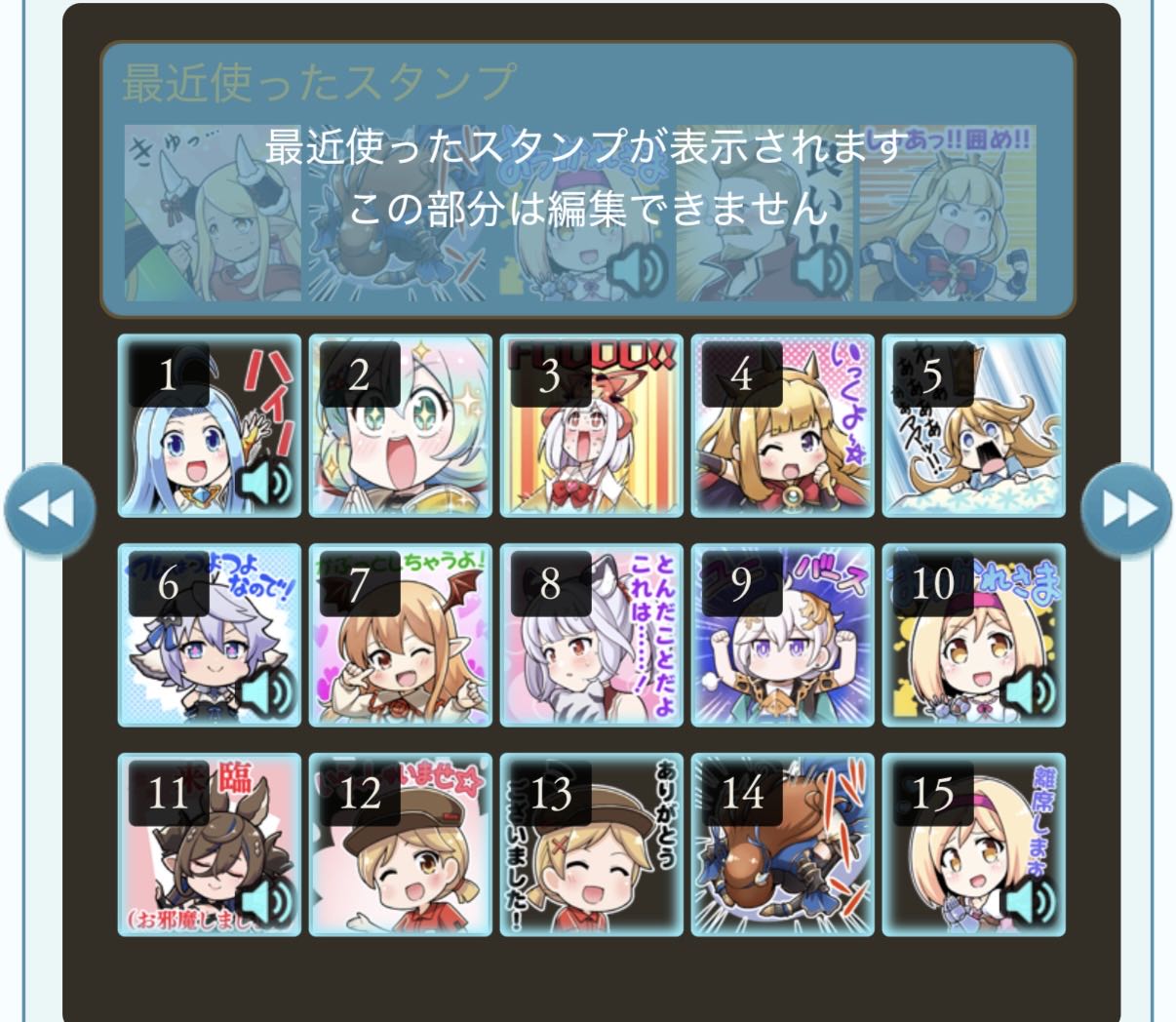Screen dimensions: 1176x1022
Task: Pick stamp slot number 3
Action: [x=591, y=426]
